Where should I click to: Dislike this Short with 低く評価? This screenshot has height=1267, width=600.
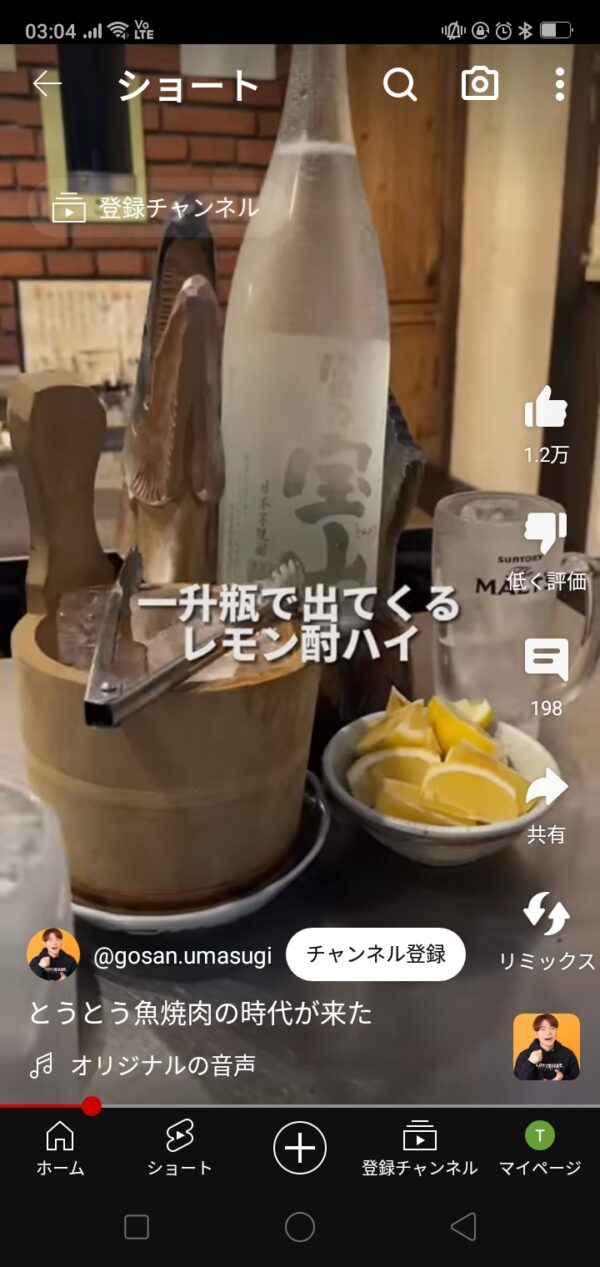tap(546, 535)
